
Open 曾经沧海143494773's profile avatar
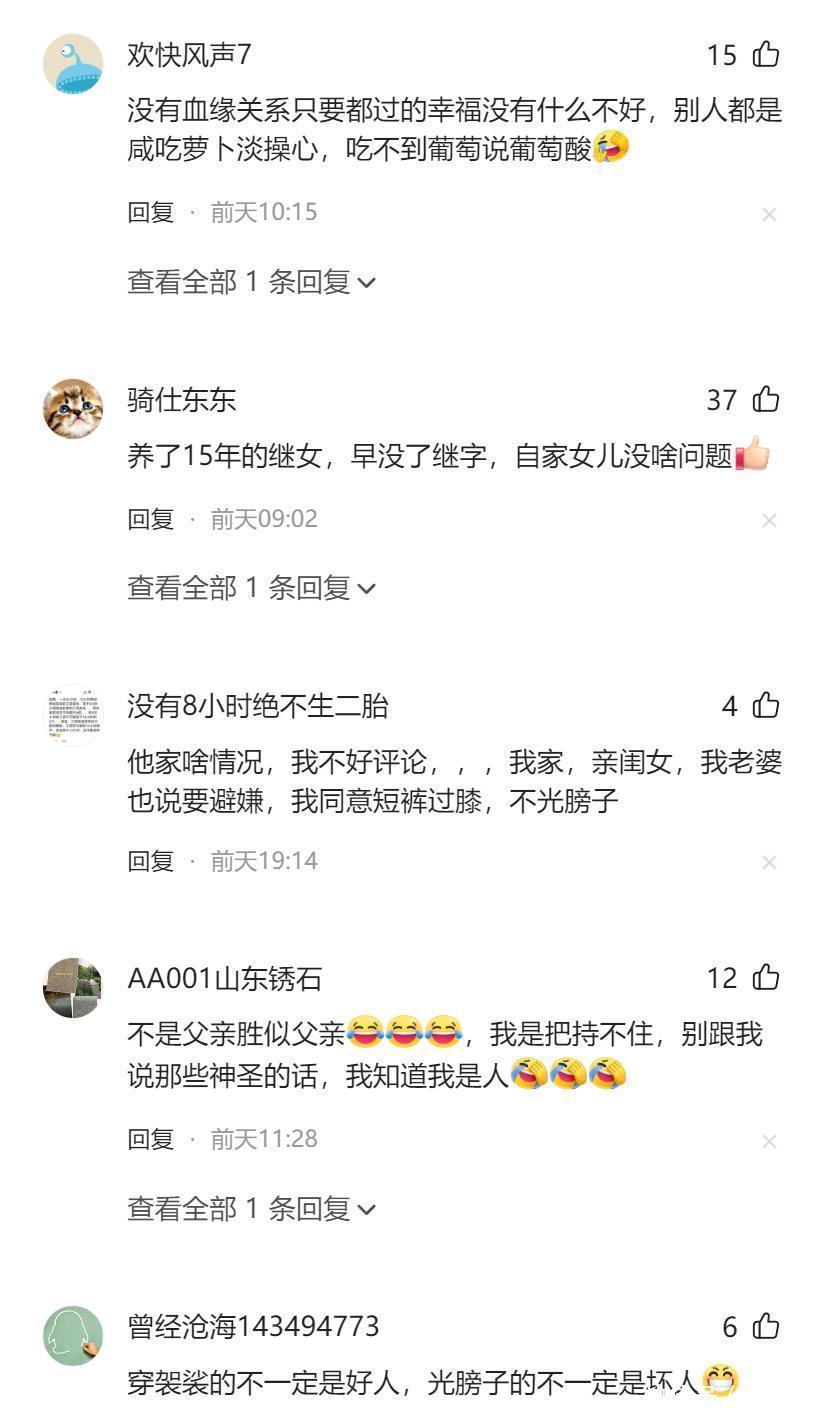[x=73, y=1336]
